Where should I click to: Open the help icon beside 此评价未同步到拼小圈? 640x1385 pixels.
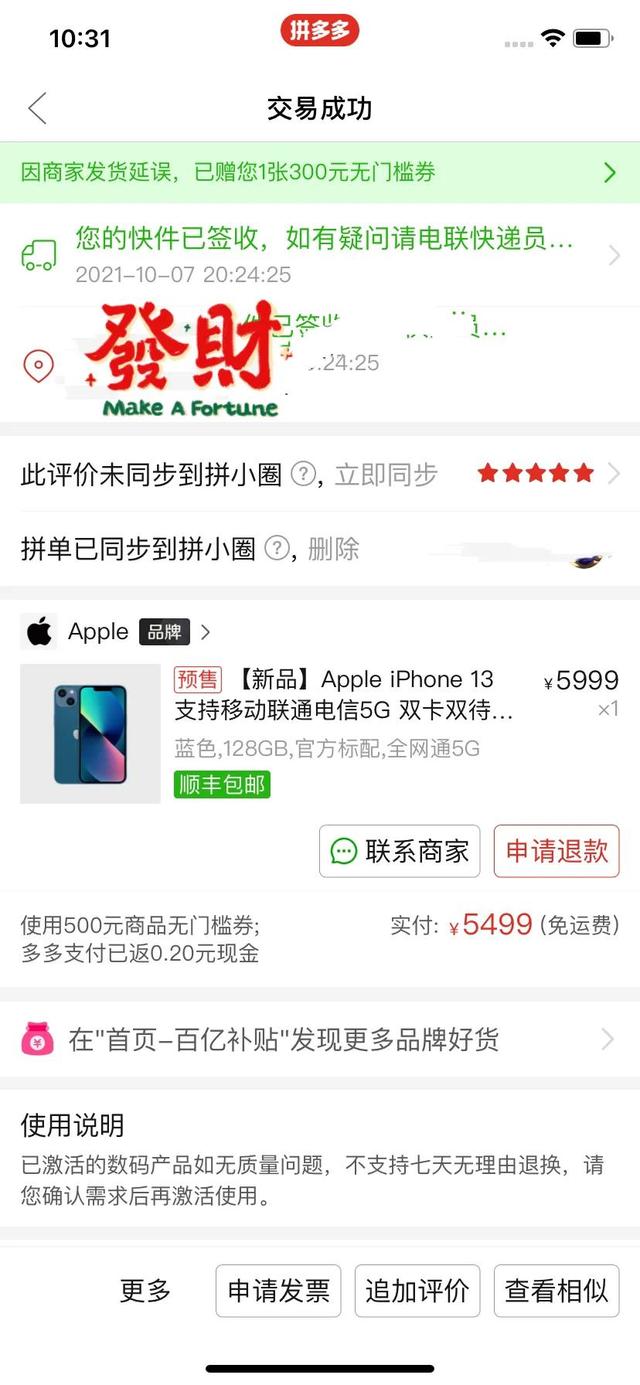(x=302, y=474)
